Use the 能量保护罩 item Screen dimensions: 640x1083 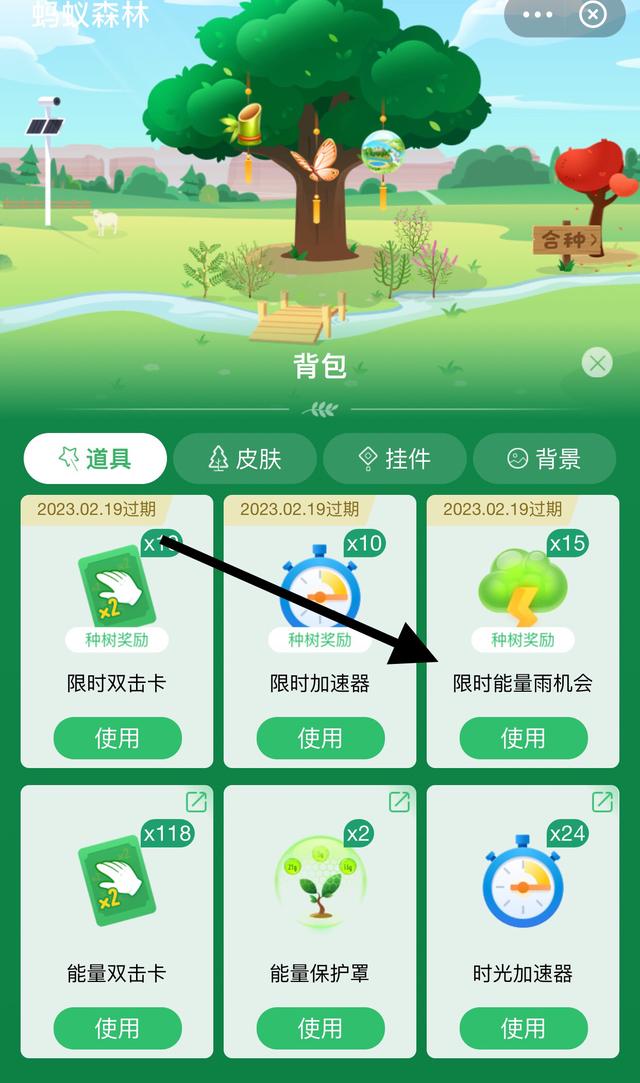[320, 1028]
